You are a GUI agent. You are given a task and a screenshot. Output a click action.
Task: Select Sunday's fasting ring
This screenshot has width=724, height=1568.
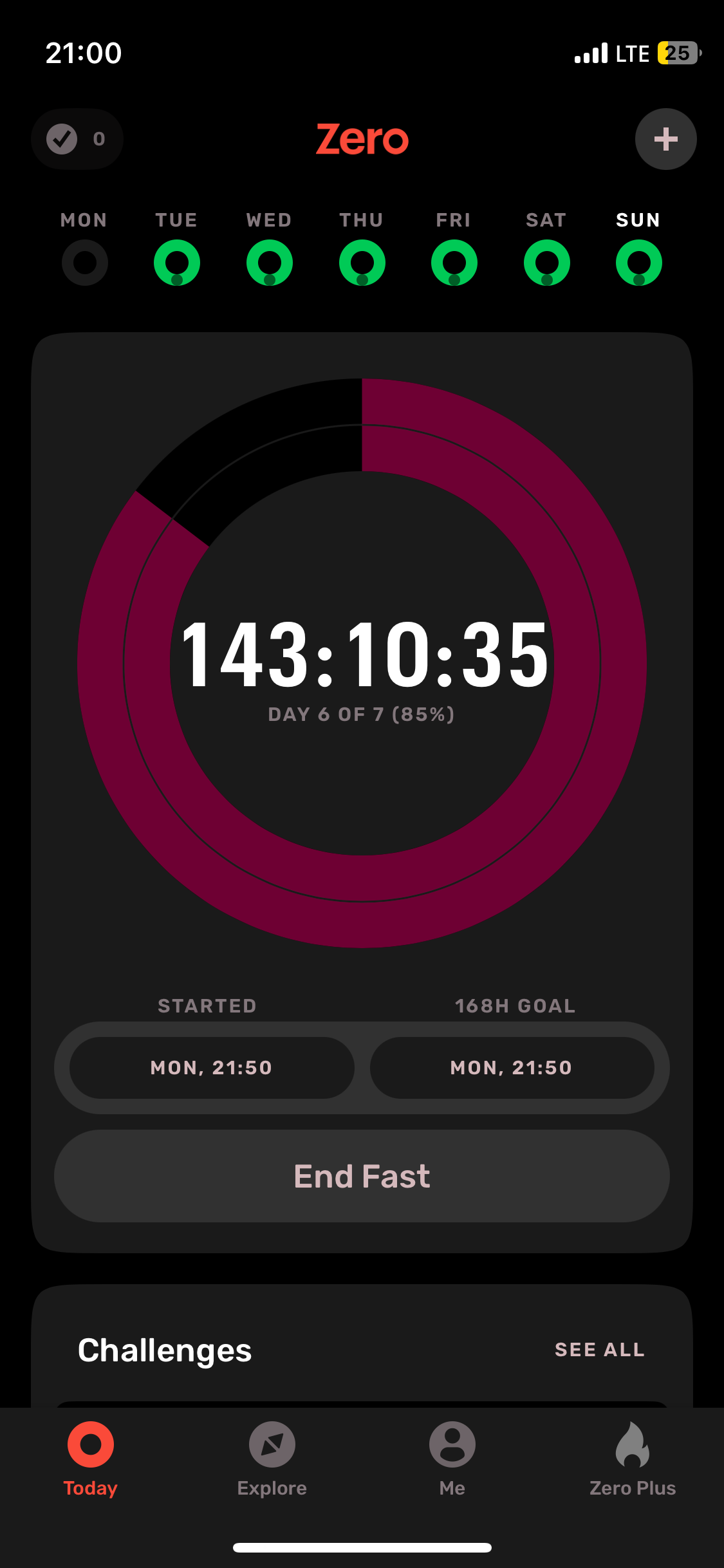pos(639,263)
